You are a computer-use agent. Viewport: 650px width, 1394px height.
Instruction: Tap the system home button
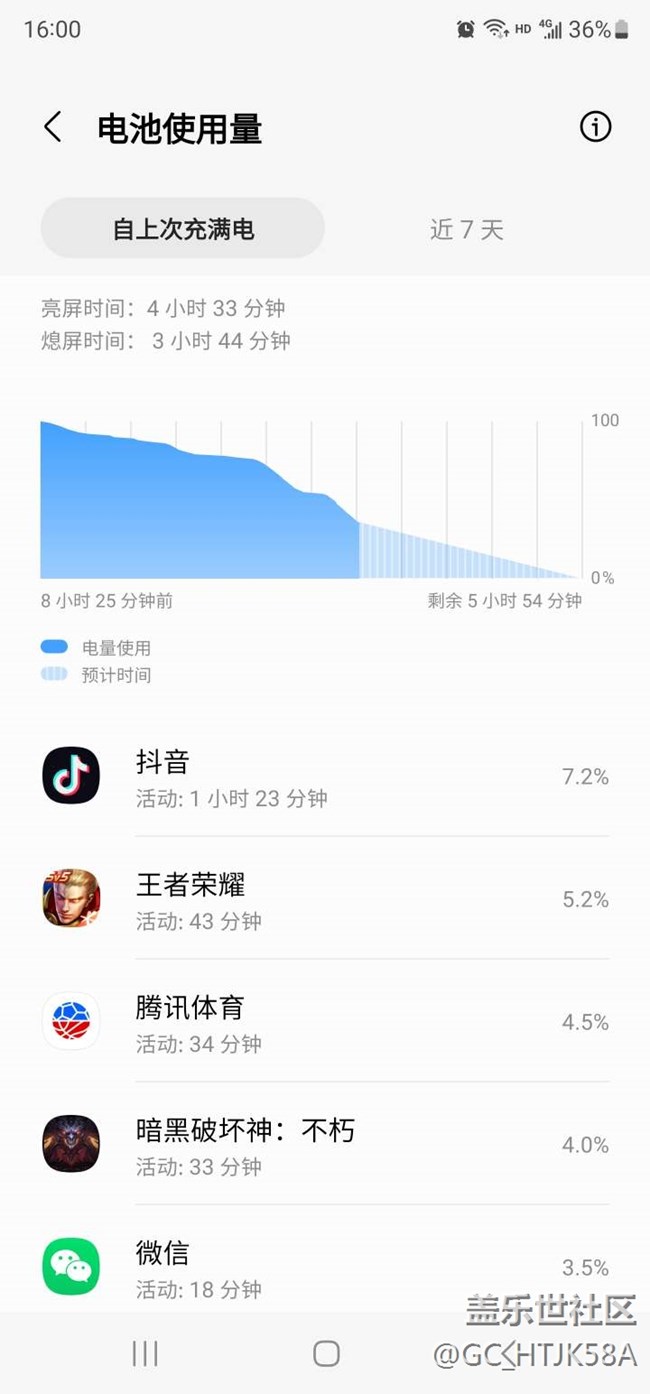tap(326, 1354)
